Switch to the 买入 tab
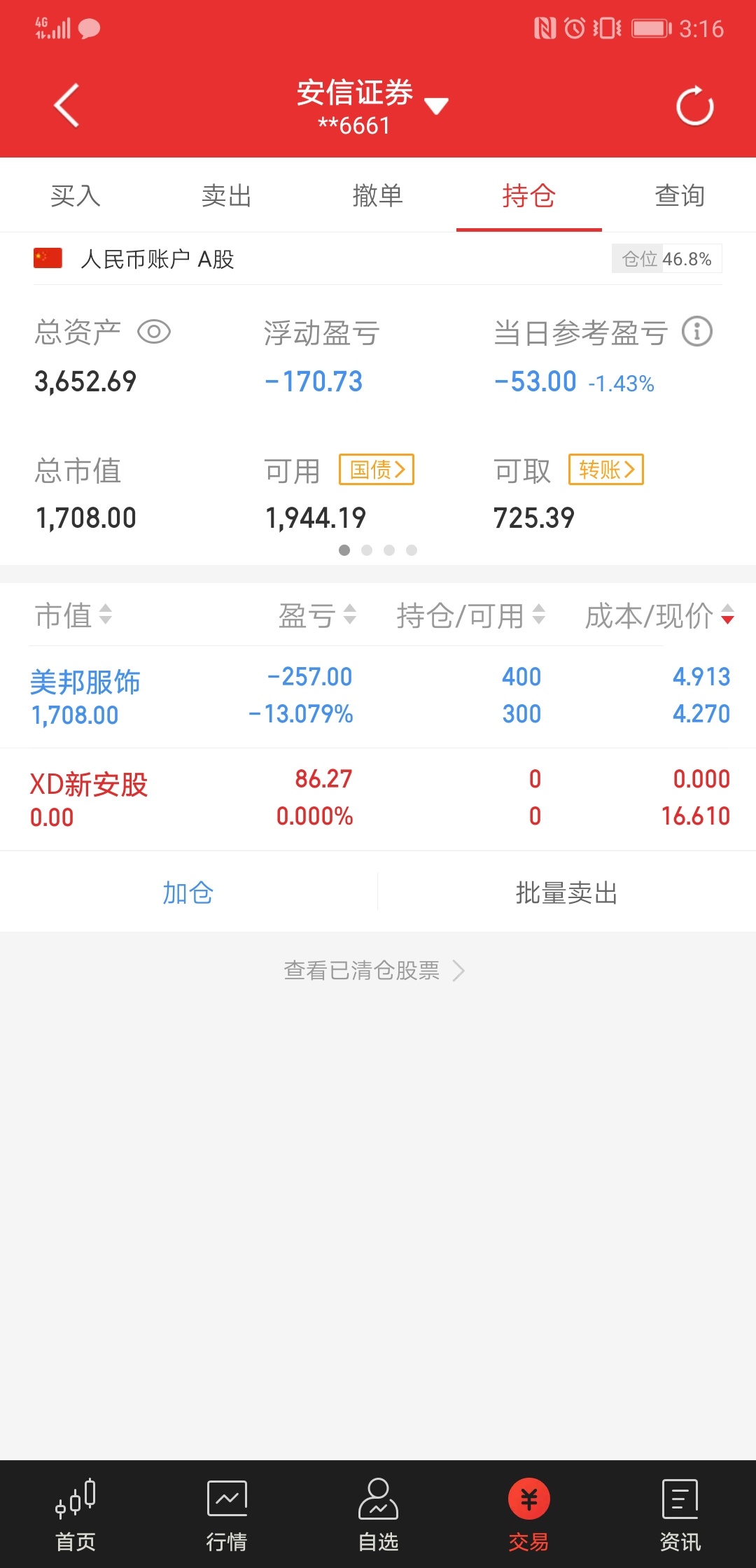The width and height of the screenshot is (756, 1568). [76, 195]
